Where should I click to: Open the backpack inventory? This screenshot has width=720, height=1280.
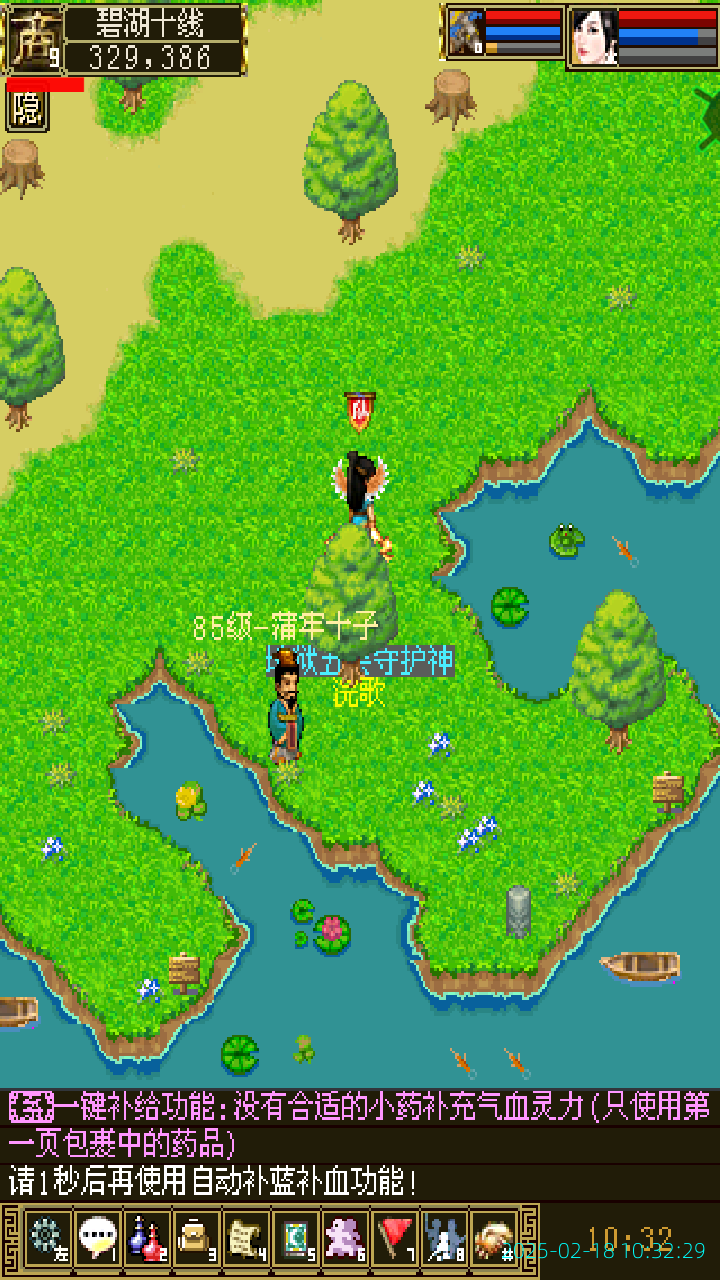tap(197, 1238)
